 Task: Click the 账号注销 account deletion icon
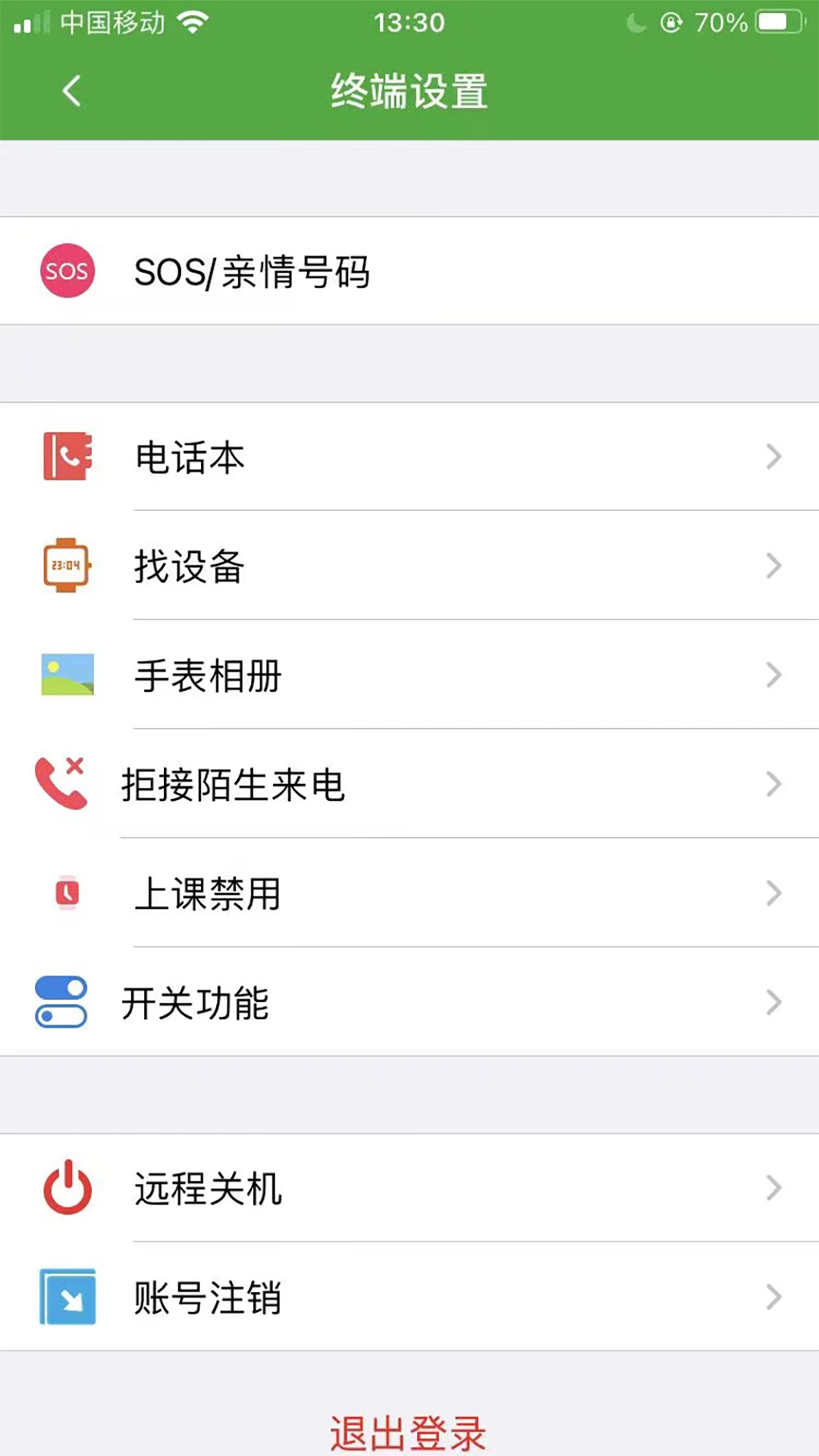[x=67, y=1298]
